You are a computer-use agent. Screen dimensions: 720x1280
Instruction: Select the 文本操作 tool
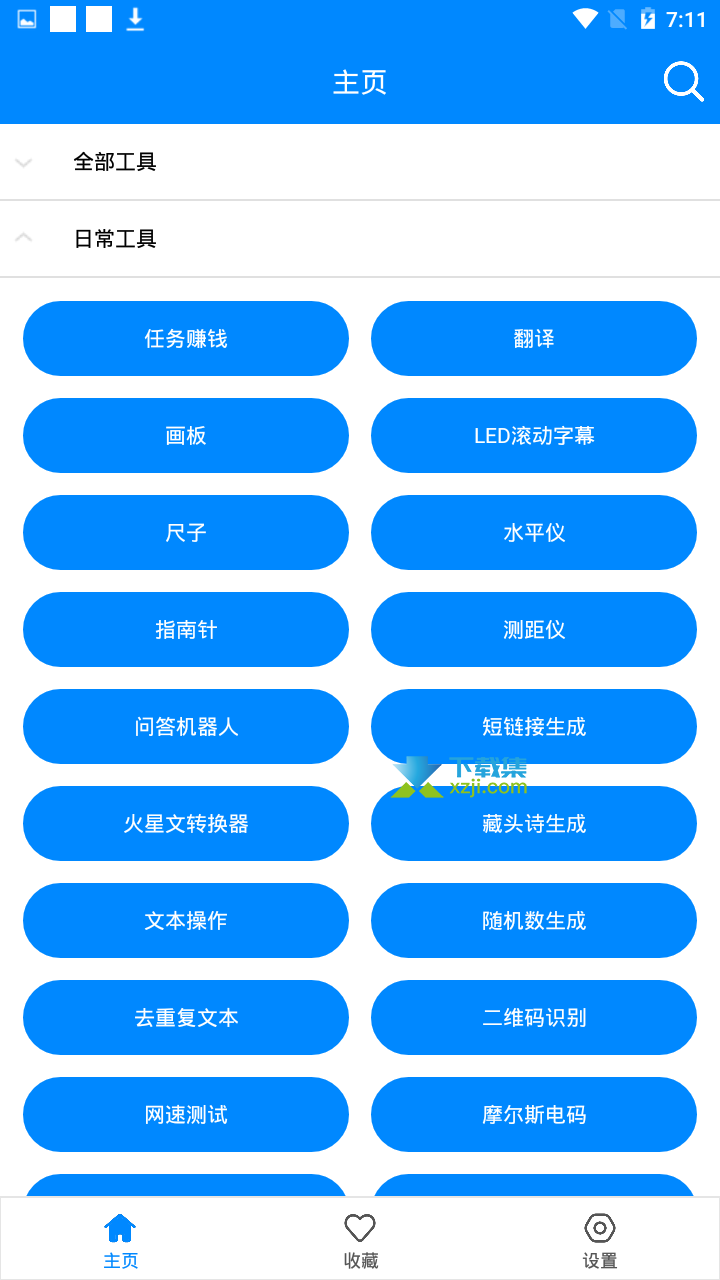186,921
